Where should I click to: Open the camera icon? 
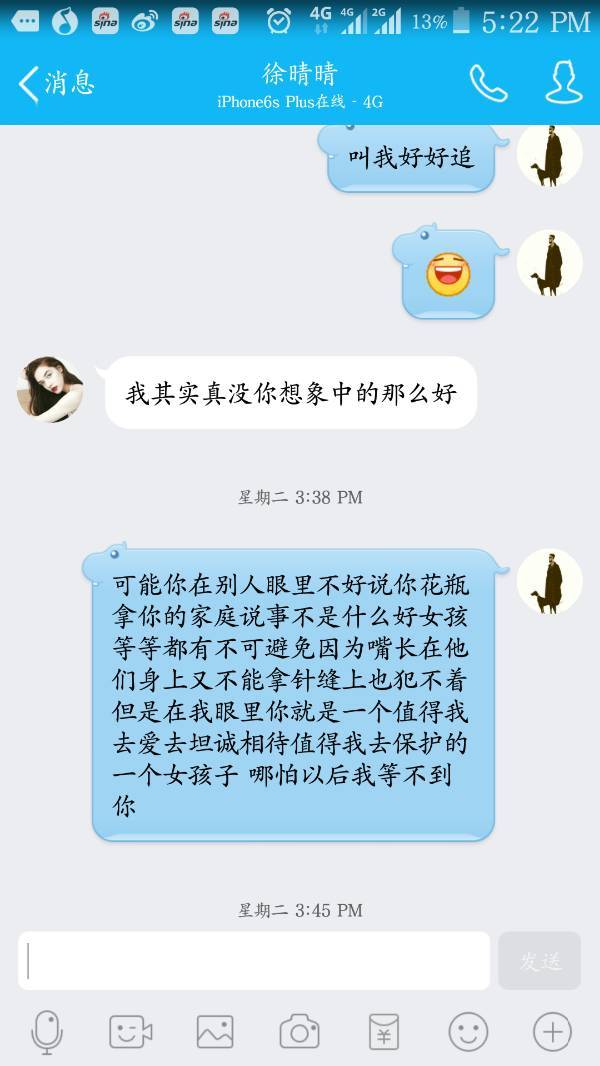(299, 1031)
